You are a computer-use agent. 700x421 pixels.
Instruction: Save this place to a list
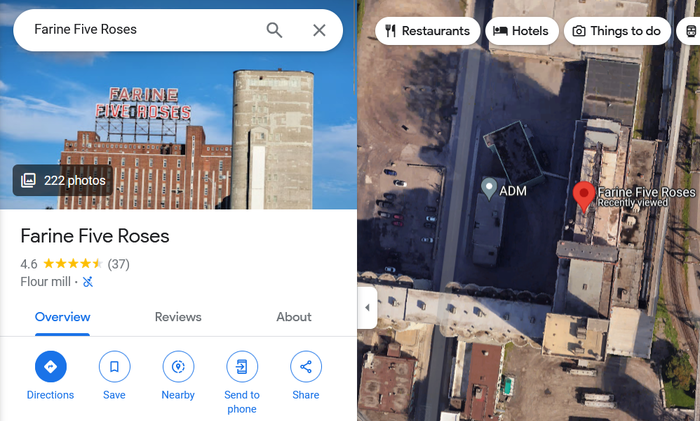tap(114, 367)
